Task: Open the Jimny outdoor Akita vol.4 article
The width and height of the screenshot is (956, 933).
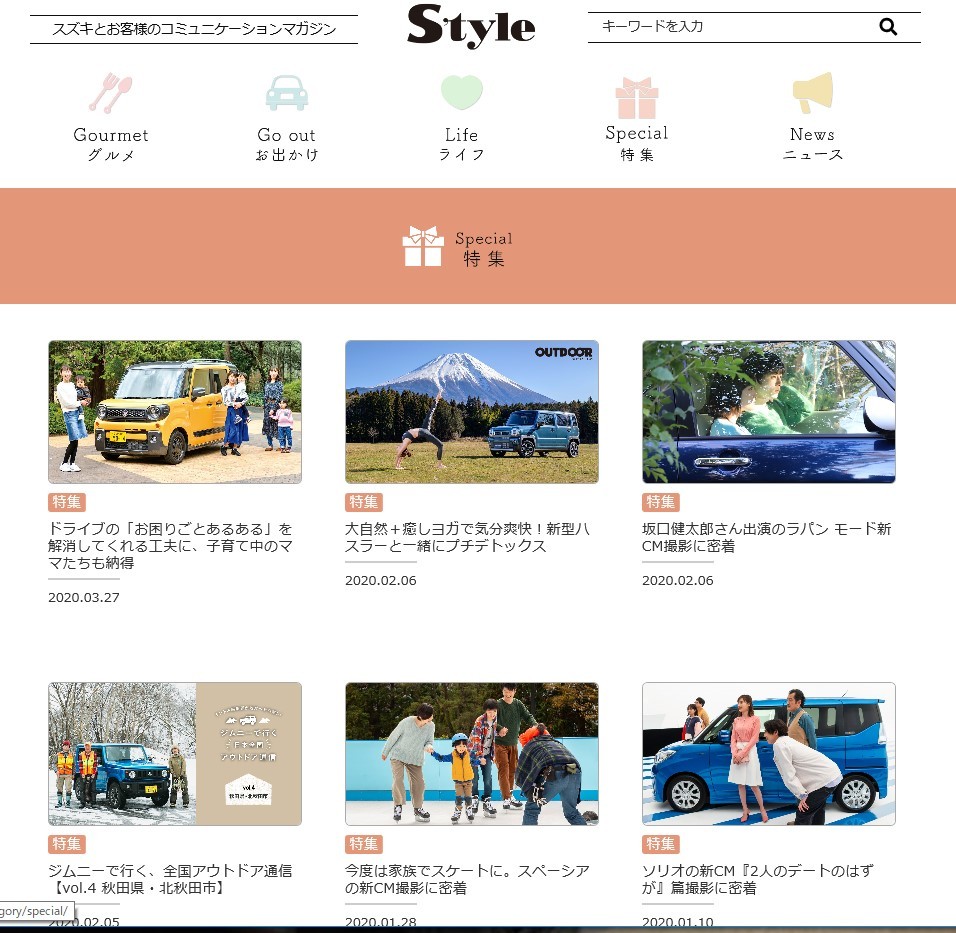Action: (x=175, y=754)
